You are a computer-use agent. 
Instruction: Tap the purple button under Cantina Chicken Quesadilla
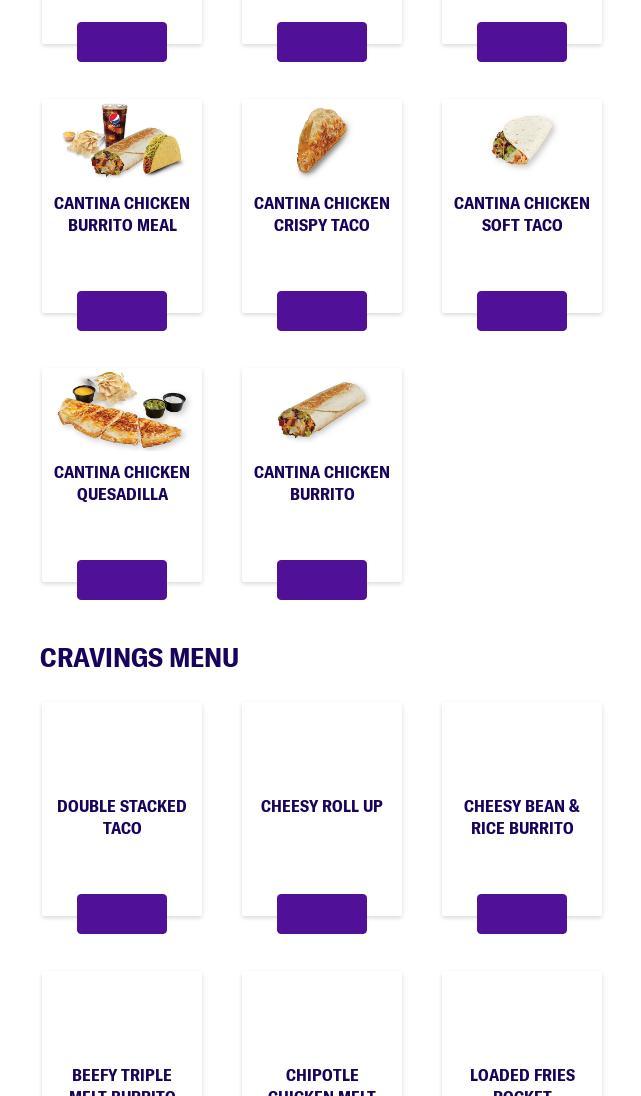[x=122, y=580]
